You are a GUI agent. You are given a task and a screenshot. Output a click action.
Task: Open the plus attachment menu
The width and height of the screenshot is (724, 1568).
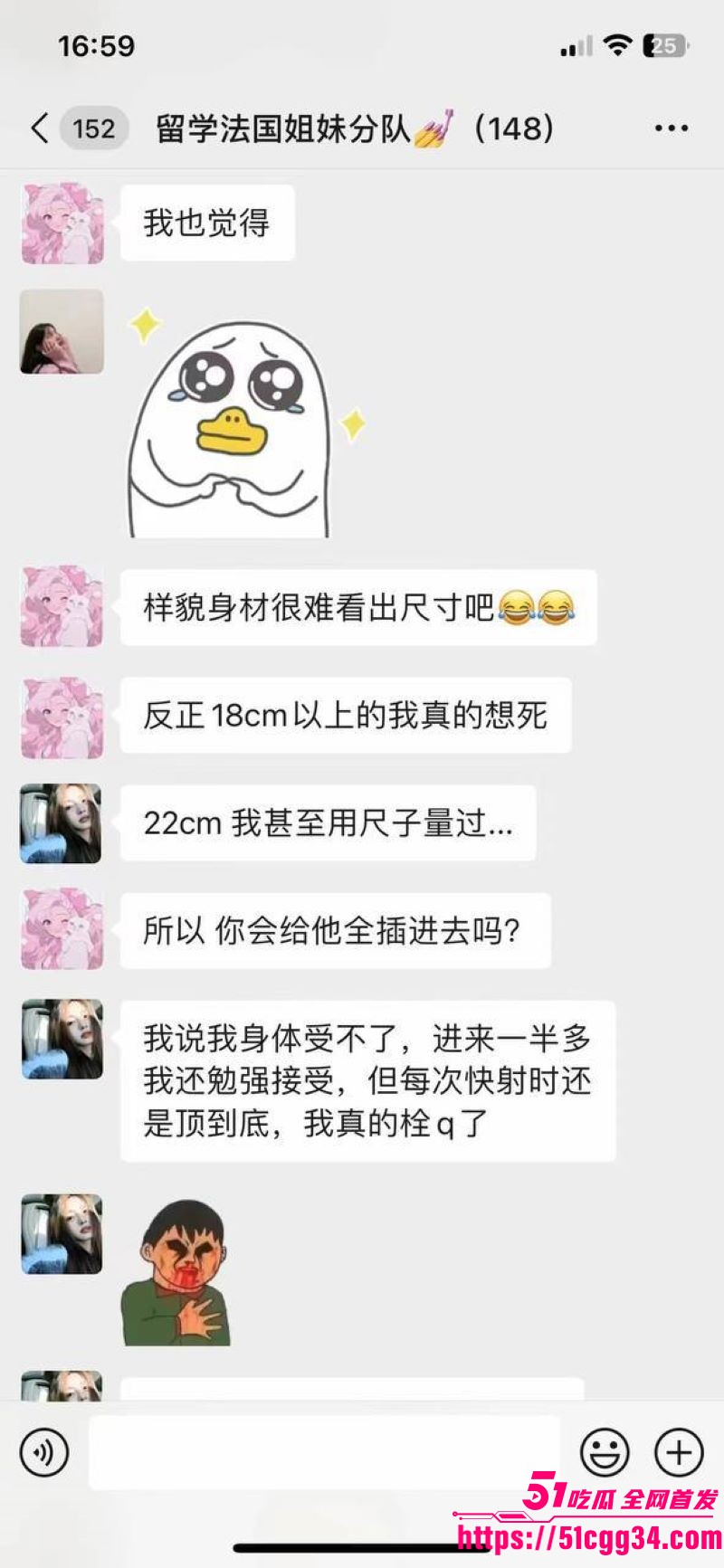click(679, 1452)
